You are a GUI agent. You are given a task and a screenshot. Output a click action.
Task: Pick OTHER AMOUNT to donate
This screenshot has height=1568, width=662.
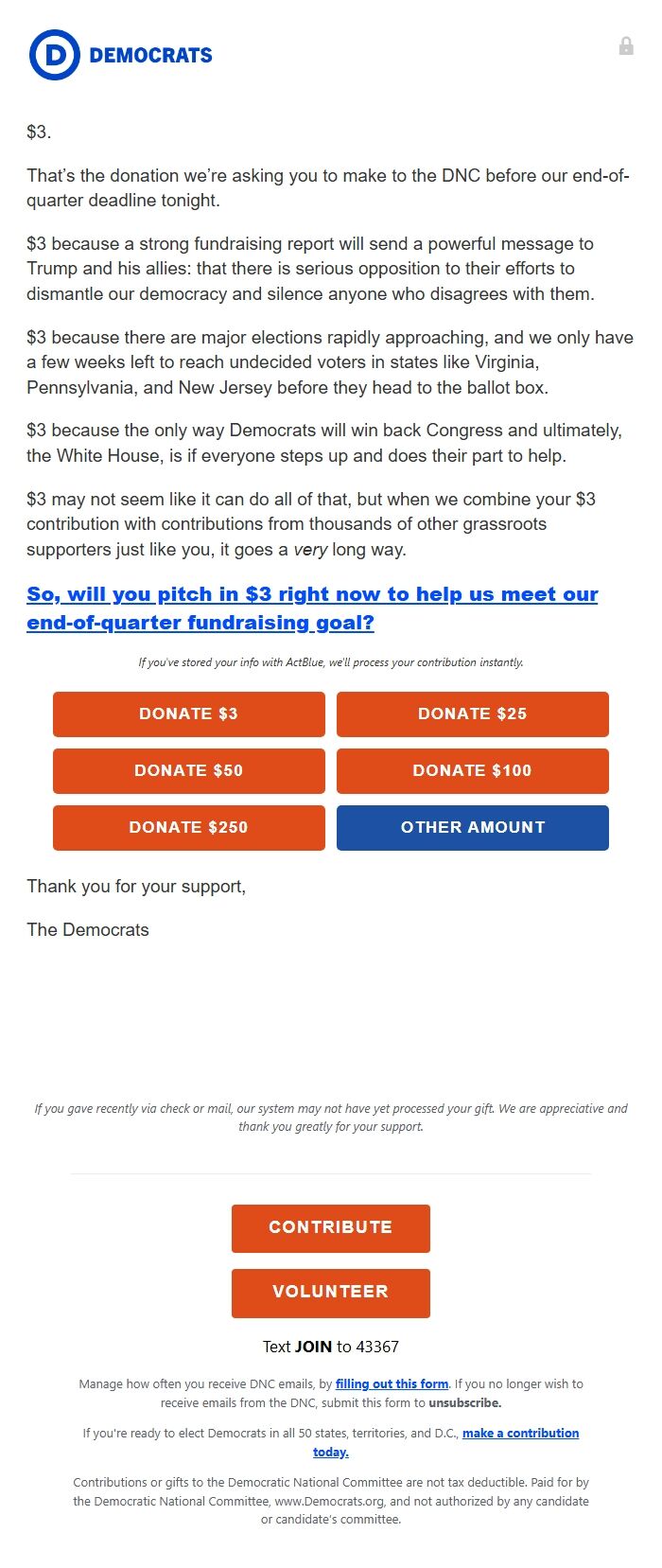(x=472, y=827)
